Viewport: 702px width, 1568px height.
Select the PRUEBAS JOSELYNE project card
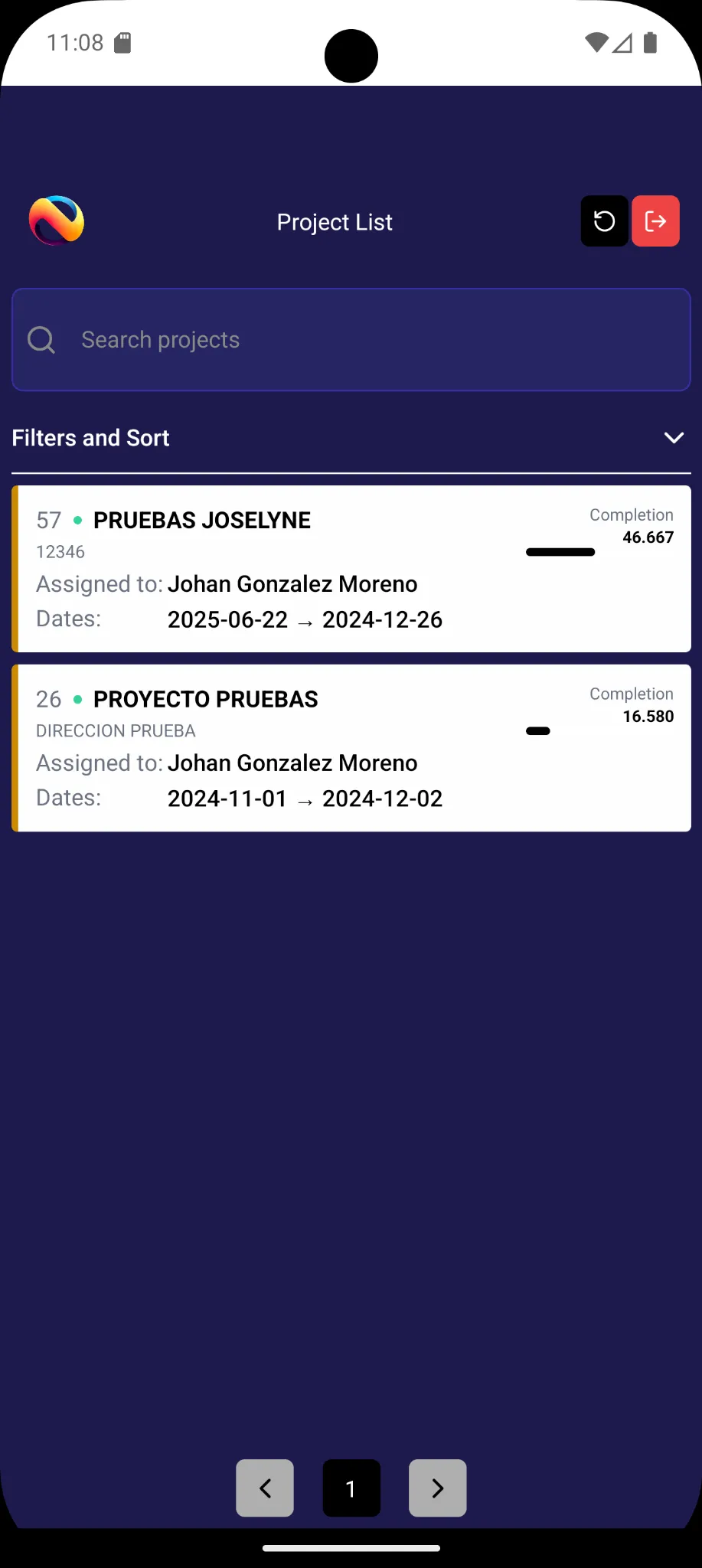(351, 569)
